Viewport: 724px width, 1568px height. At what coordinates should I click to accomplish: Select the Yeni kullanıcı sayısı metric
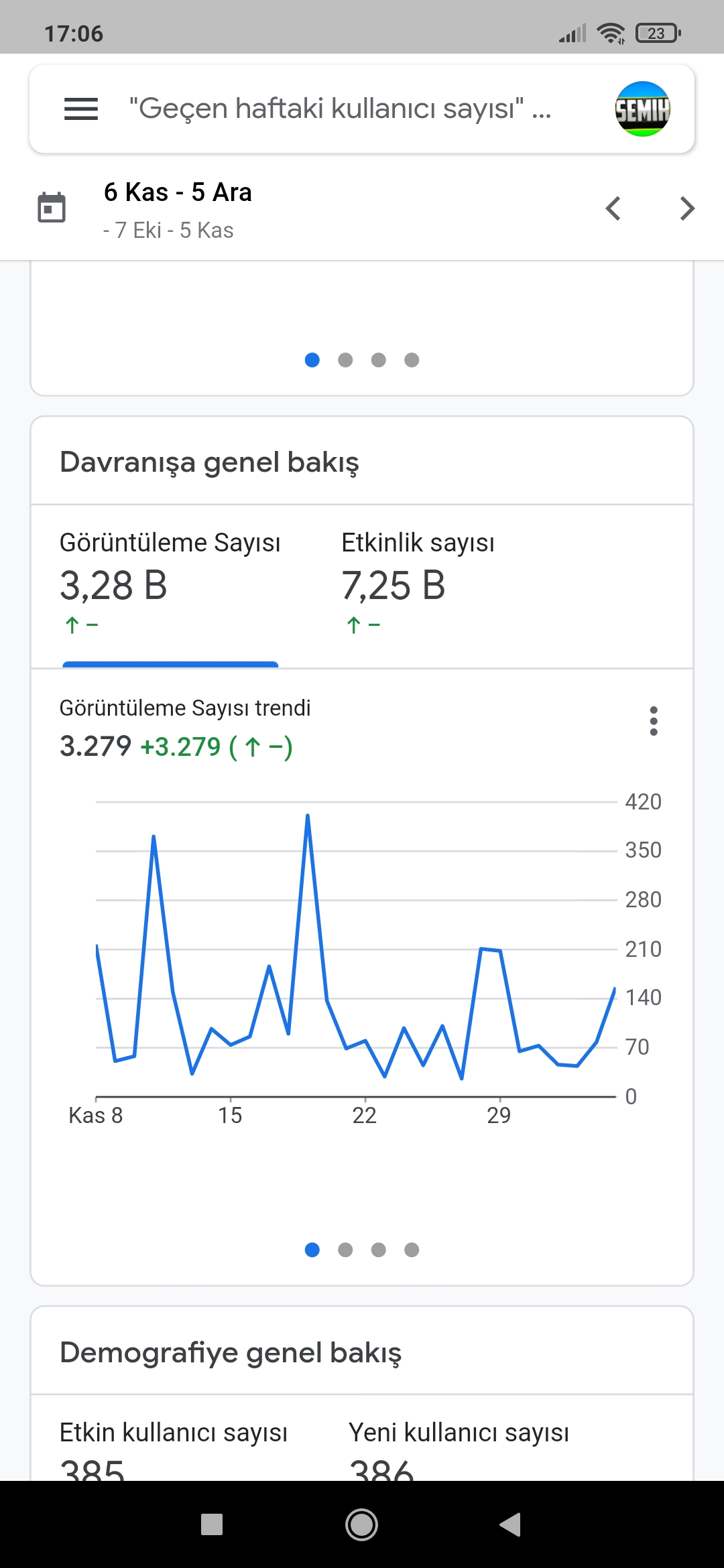coord(459,1447)
